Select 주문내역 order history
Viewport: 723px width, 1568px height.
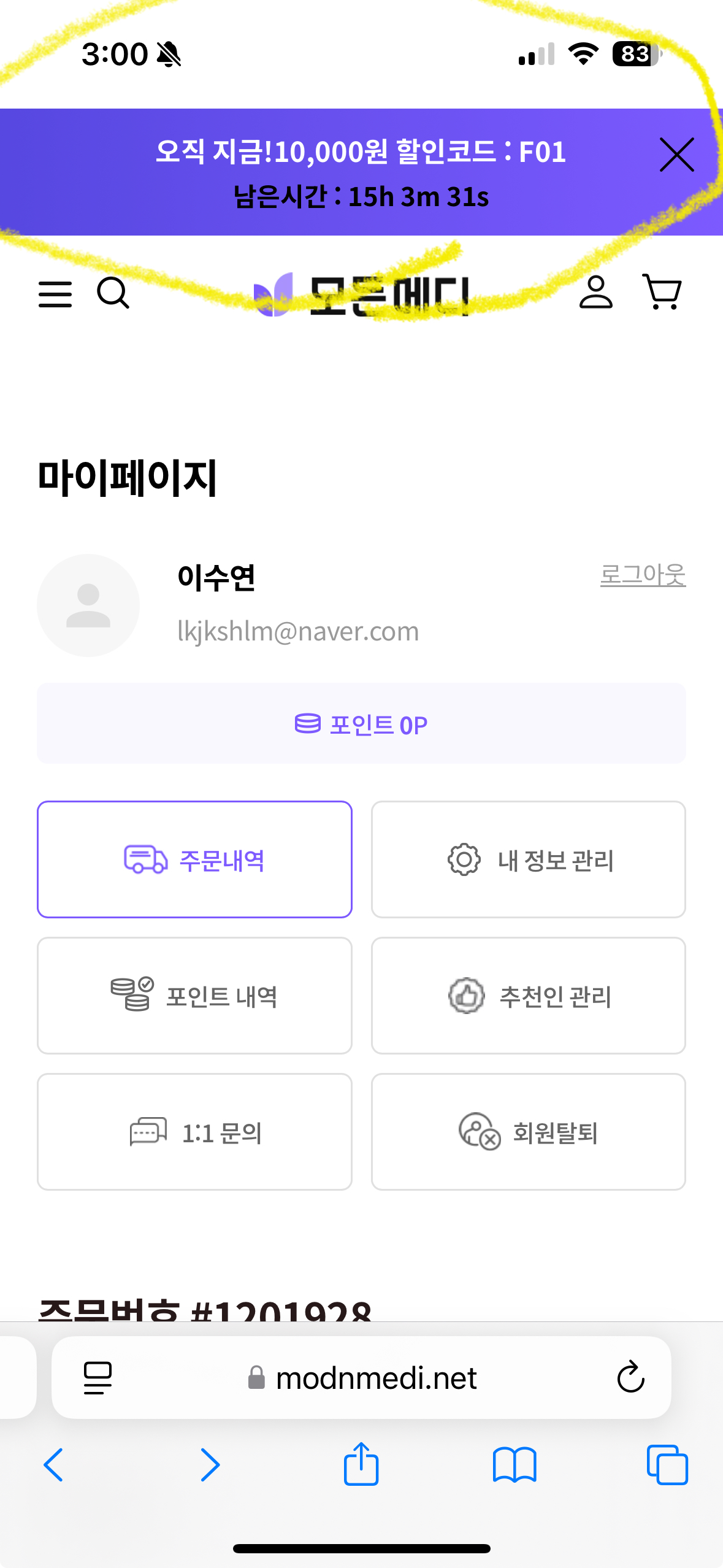[x=194, y=859]
